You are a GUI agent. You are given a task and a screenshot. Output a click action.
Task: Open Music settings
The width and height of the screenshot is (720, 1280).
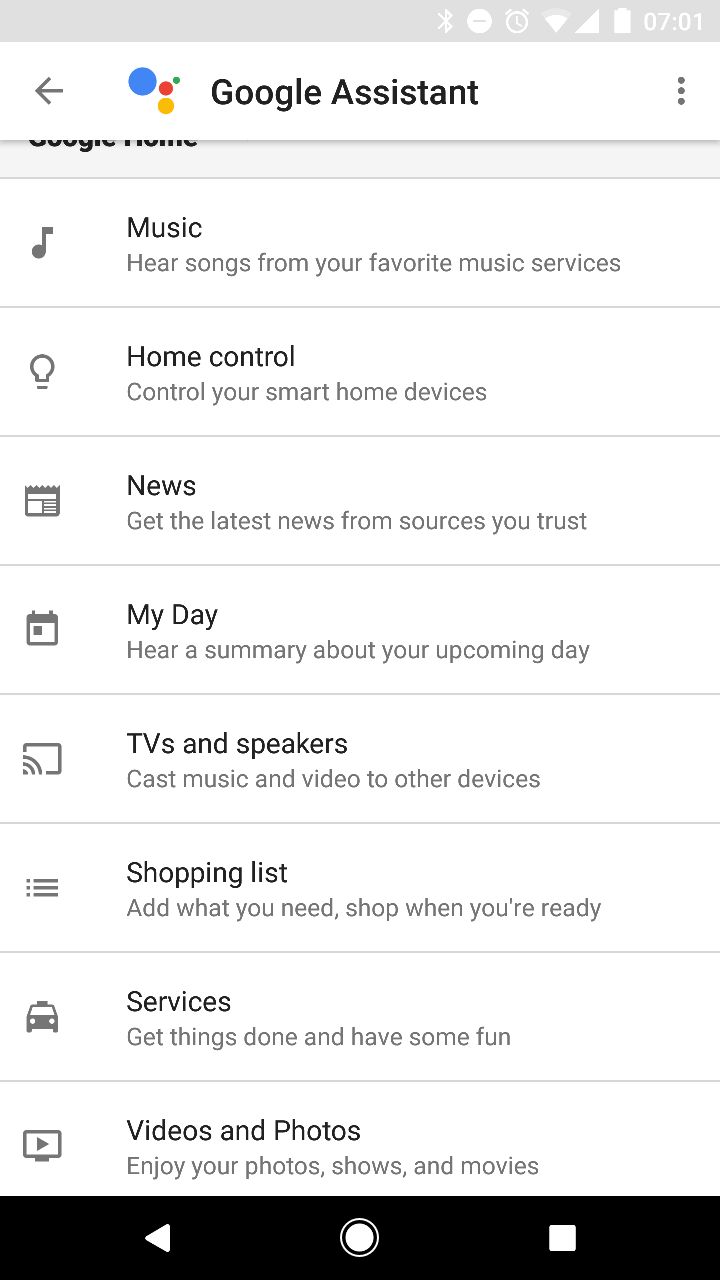point(360,243)
